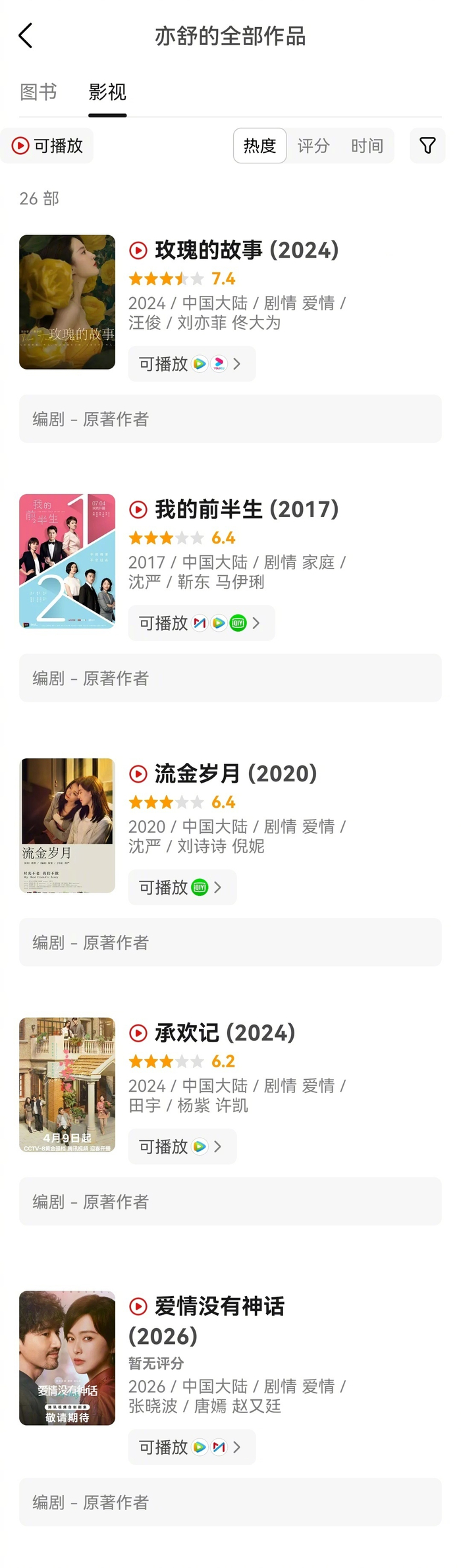461x1568 pixels.
Task: Open the filter funnel icon
Action: [x=427, y=146]
